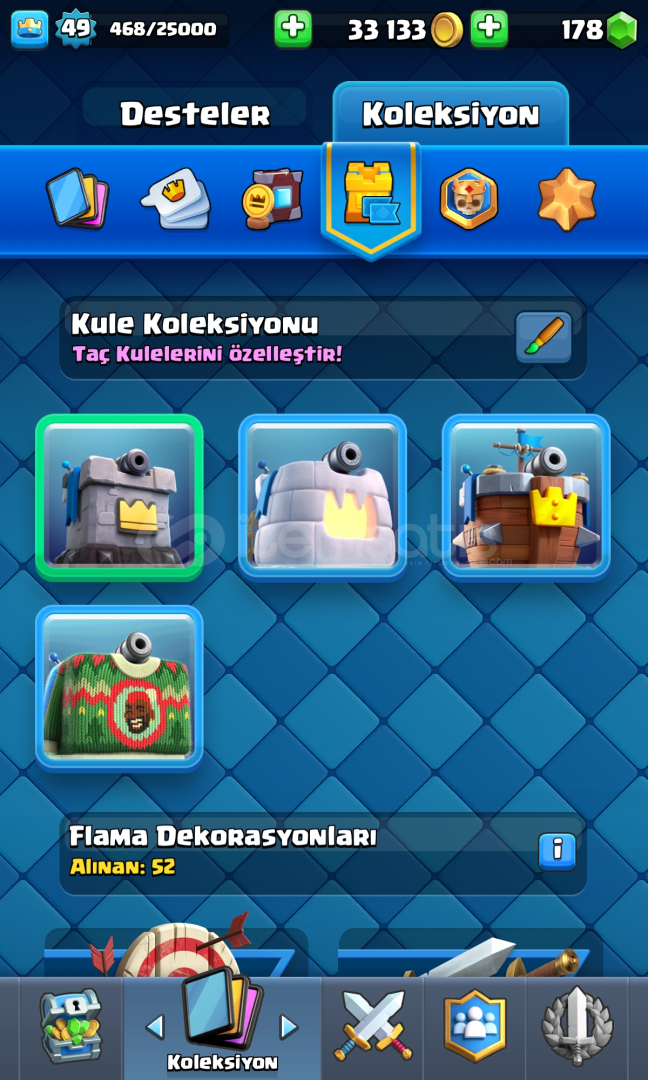Open Flama Dekorasyonları info button
648x1080 pixels.
pyautogui.click(x=557, y=852)
